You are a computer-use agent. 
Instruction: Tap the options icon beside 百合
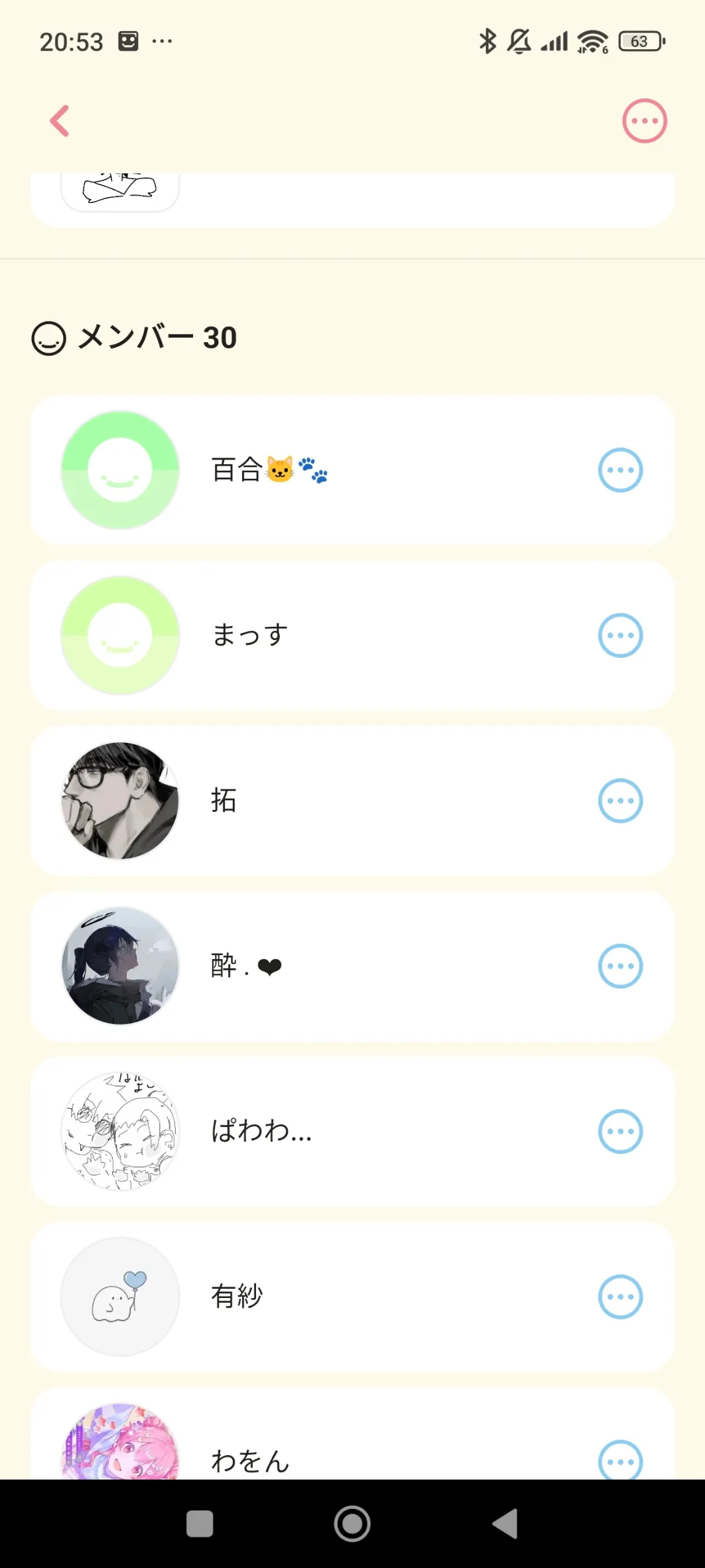click(x=620, y=470)
